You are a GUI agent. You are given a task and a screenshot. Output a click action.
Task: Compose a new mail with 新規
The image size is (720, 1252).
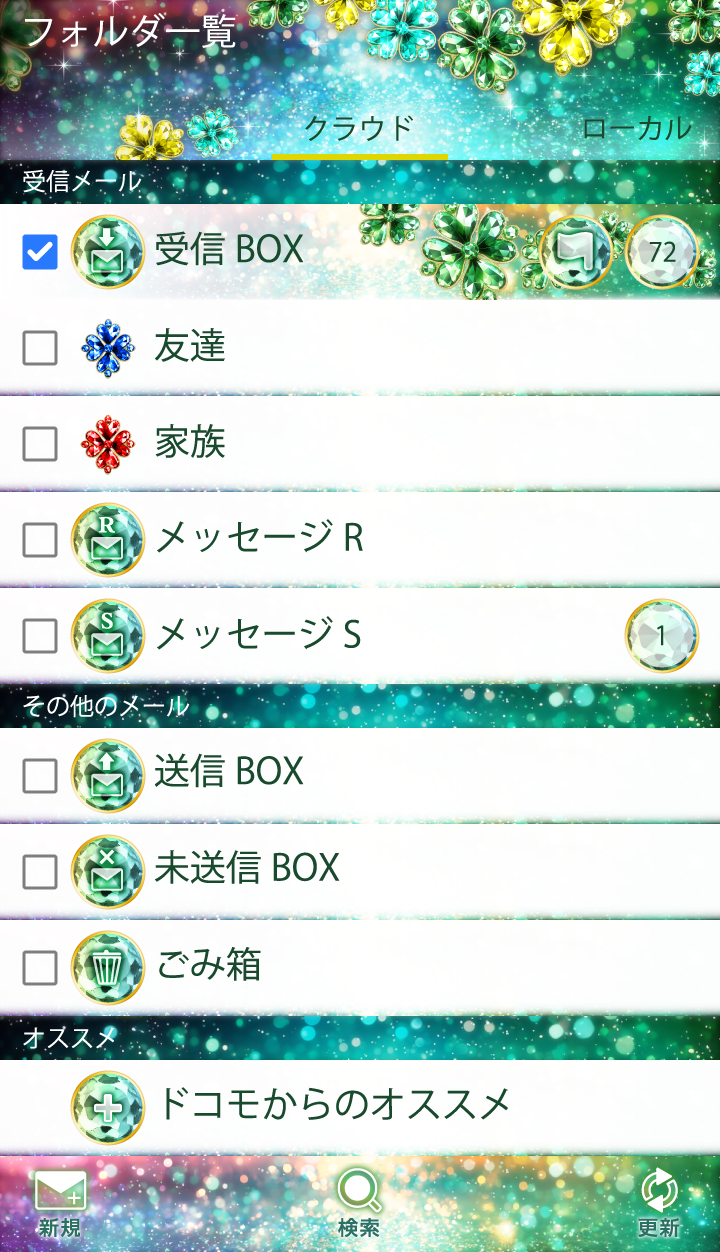click(60, 1205)
